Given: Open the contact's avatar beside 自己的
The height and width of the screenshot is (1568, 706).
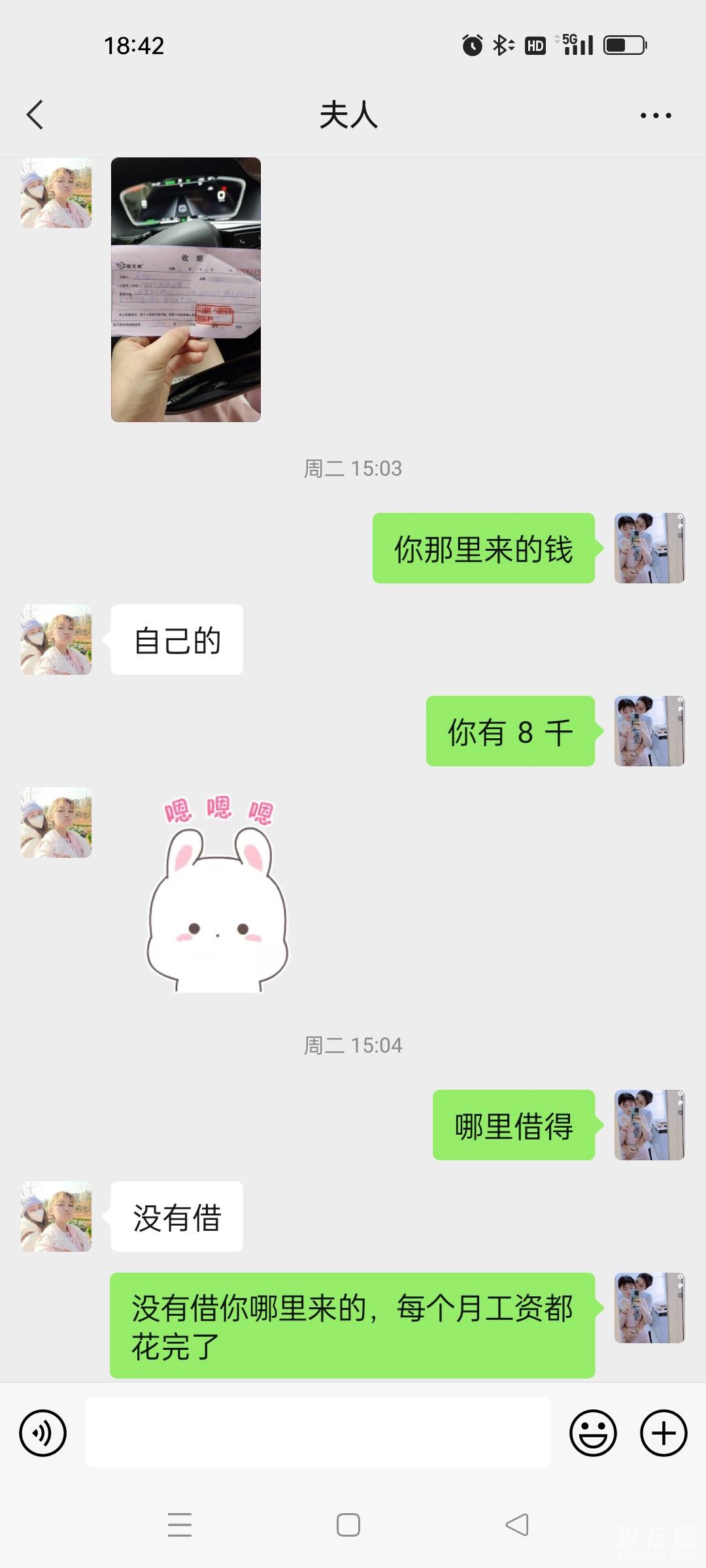Looking at the screenshot, I should (56, 640).
